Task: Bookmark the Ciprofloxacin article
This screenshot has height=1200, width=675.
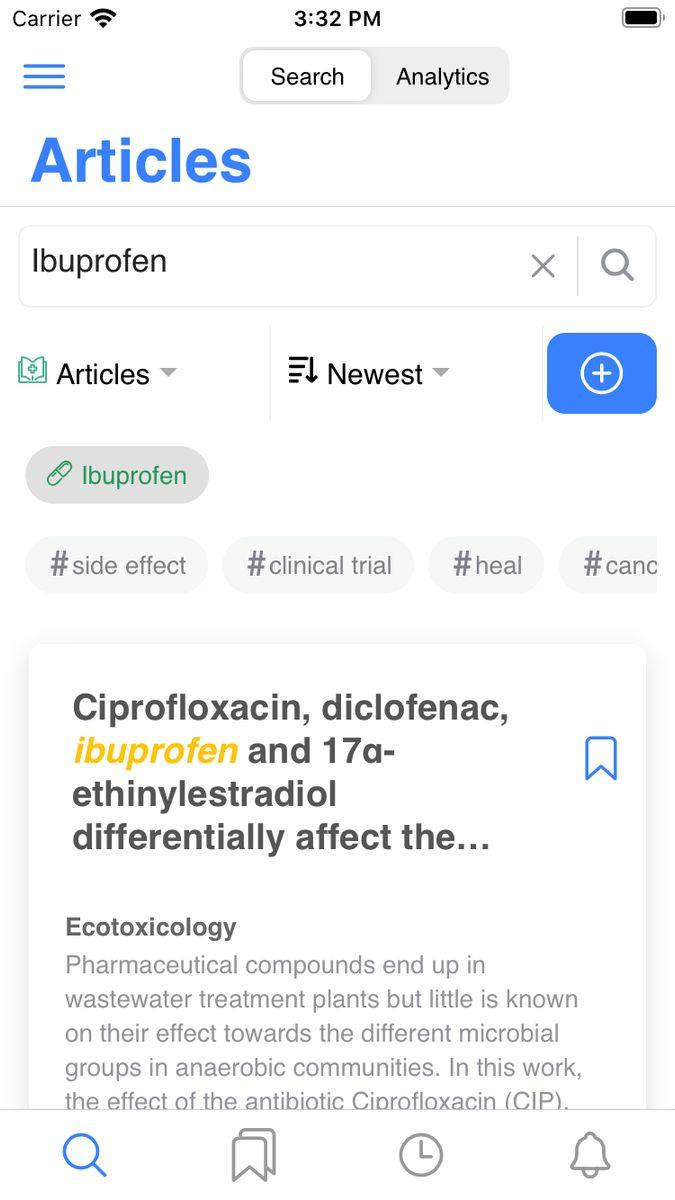Action: (x=600, y=758)
